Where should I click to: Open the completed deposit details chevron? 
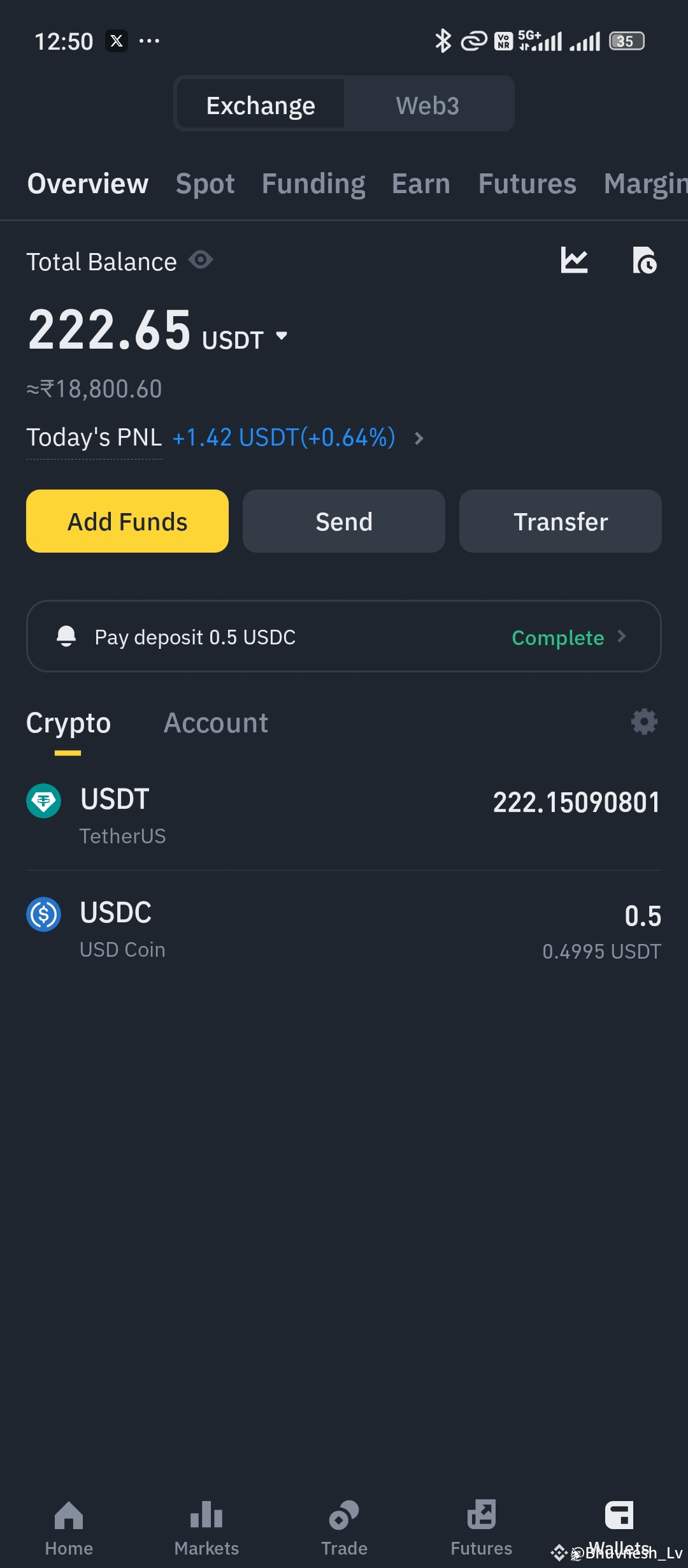click(x=621, y=636)
